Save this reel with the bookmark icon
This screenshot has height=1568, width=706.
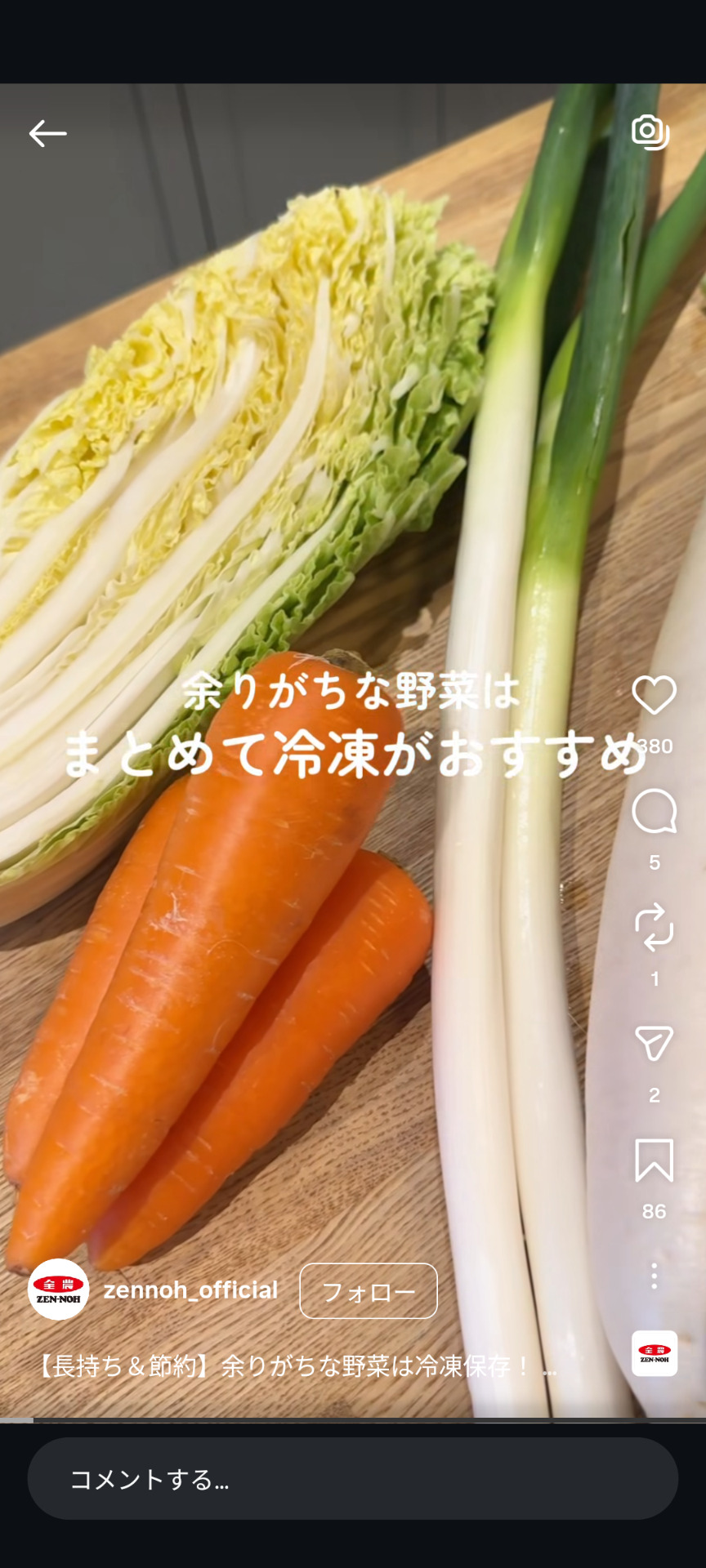pyautogui.click(x=654, y=1160)
